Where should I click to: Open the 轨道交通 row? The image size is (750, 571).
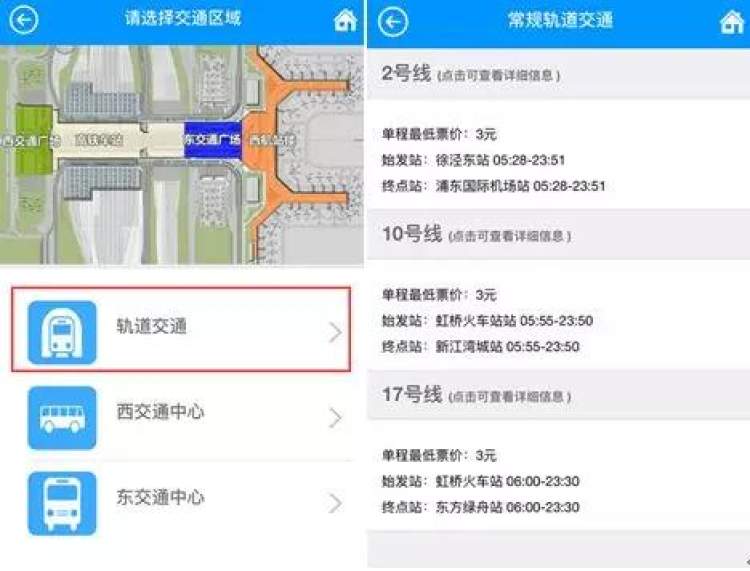tap(183, 329)
